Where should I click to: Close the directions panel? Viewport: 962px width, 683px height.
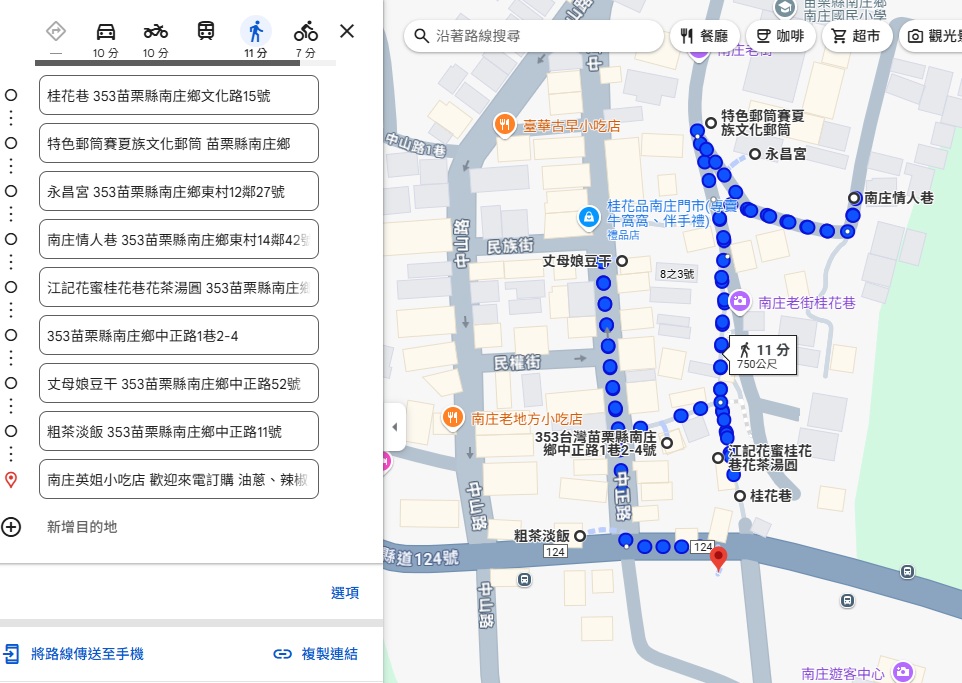tap(347, 31)
